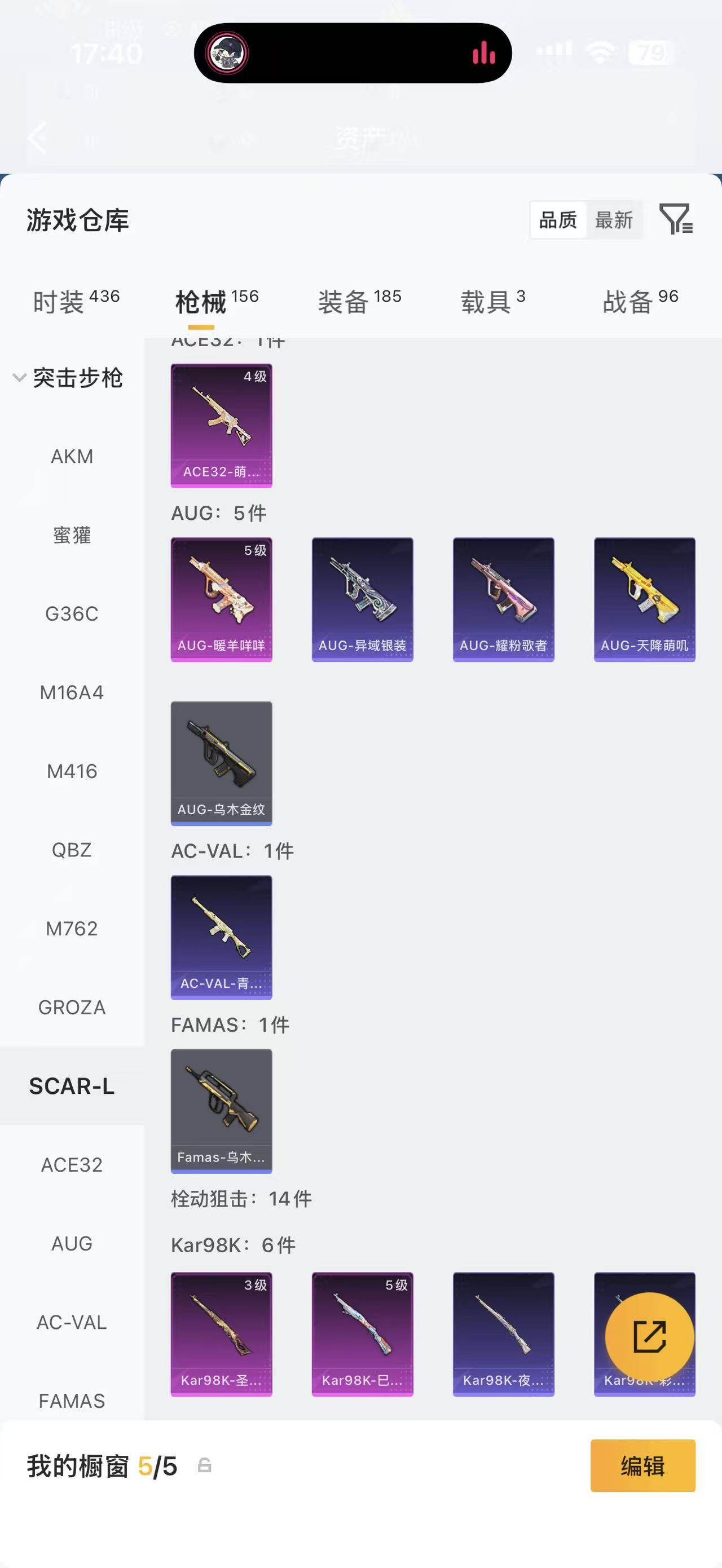Select M416 in the weapon sidebar
Image resolution: width=722 pixels, height=1568 pixels.
(x=72, y=771)
